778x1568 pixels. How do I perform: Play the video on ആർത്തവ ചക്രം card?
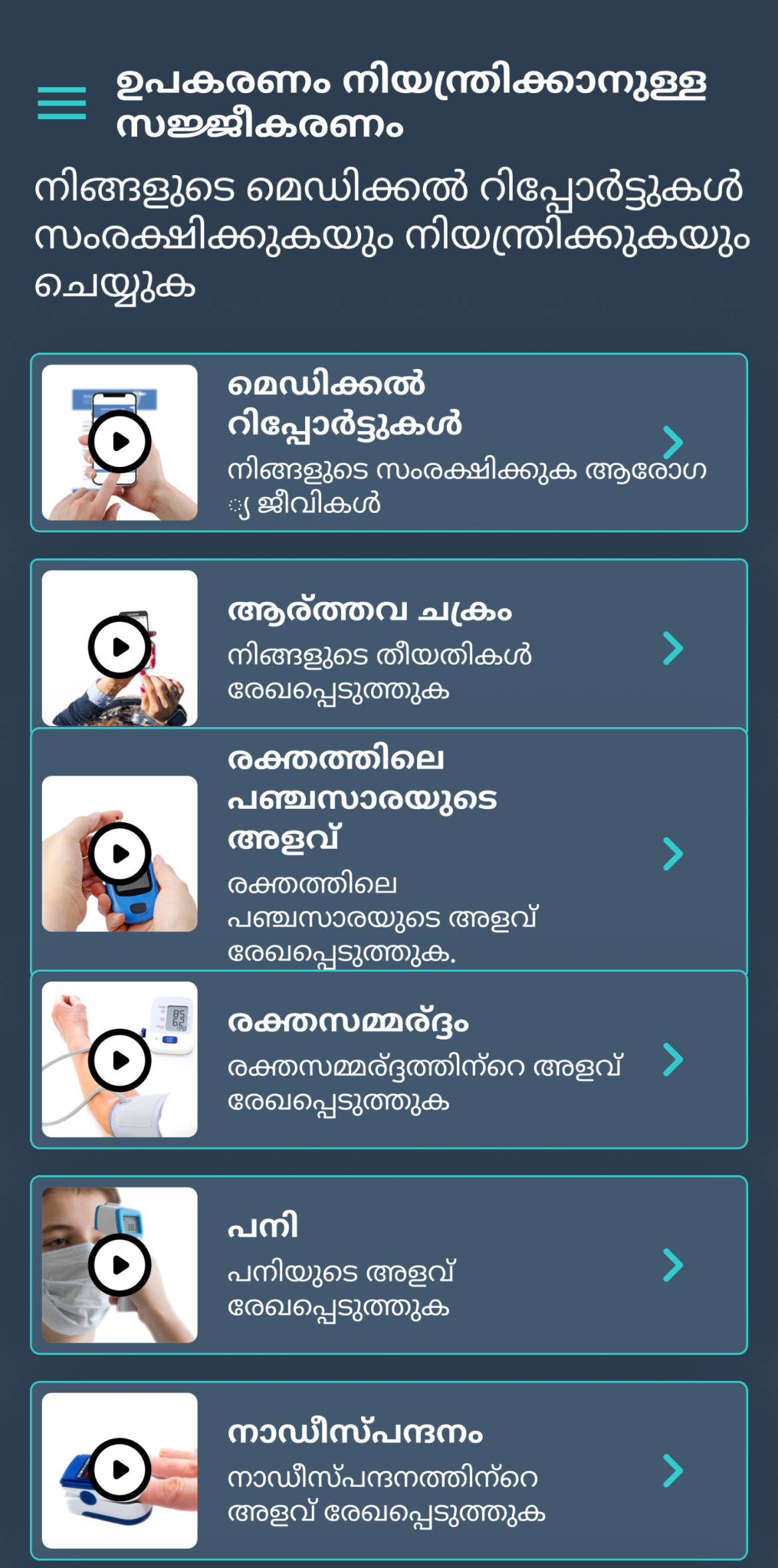(120, 647)
